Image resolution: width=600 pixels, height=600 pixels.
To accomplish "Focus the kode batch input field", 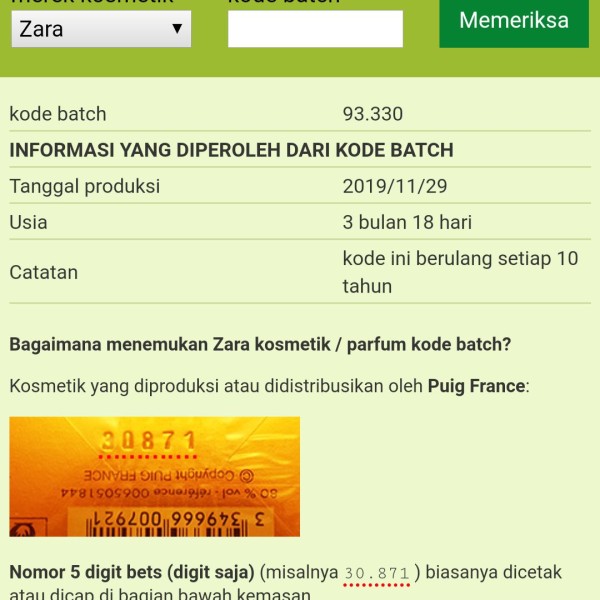I will (315, 29).
